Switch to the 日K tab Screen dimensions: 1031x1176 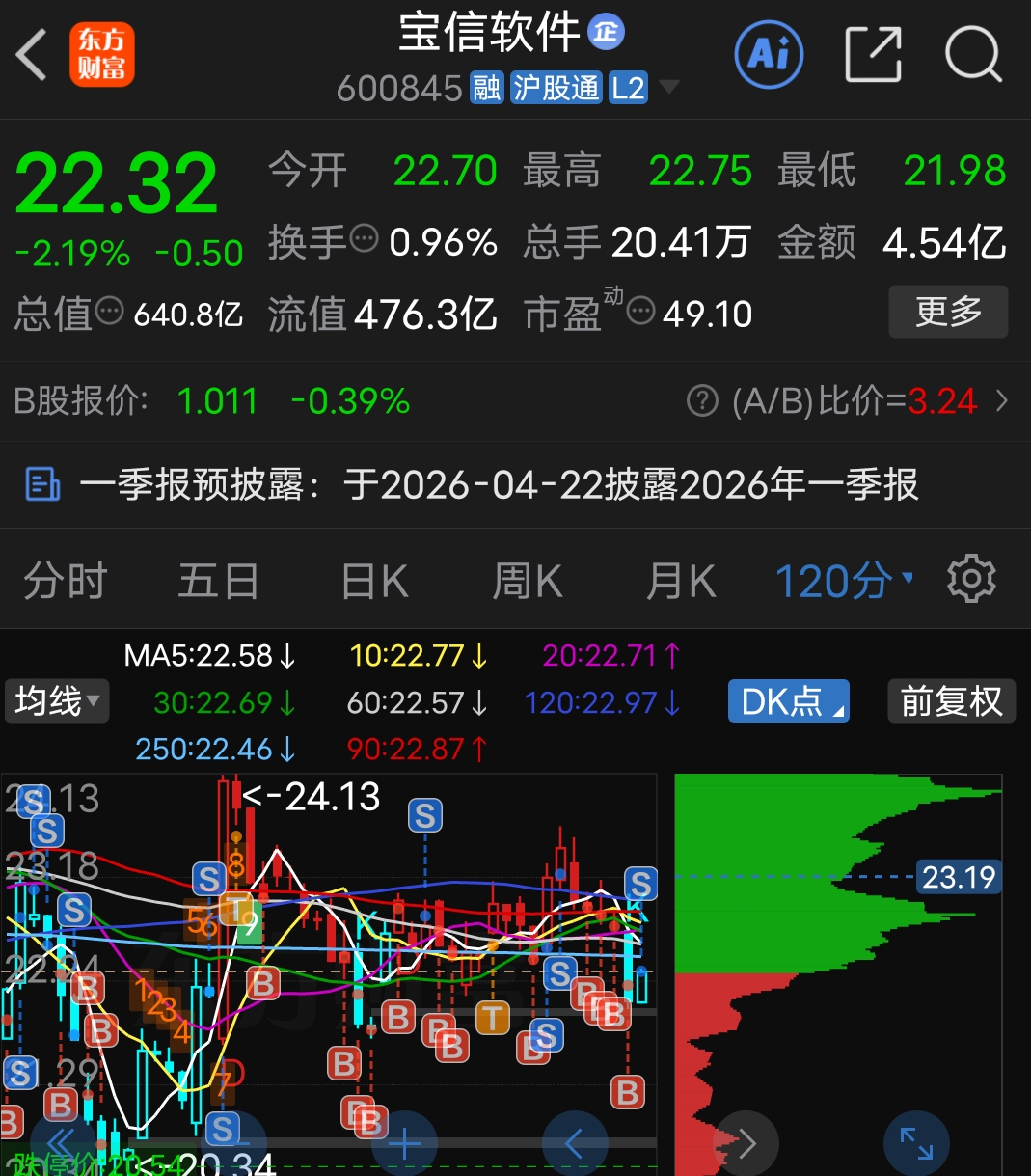click(374, 582)
